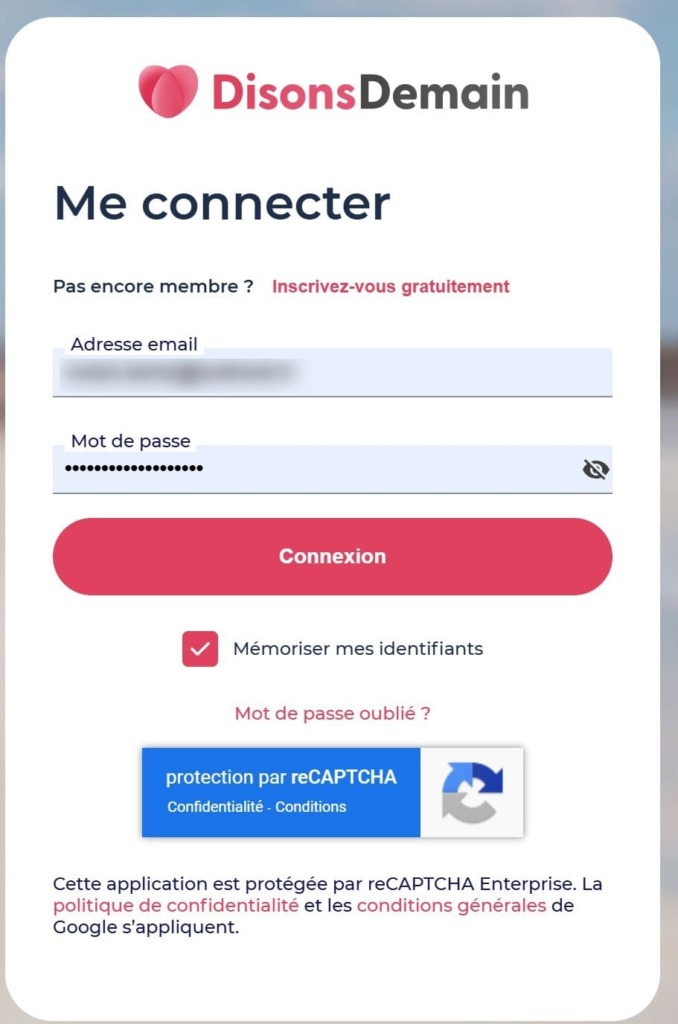Open reCAPTCHA Conditions link
The image size is (678, 1024).
tap(313, 807)
